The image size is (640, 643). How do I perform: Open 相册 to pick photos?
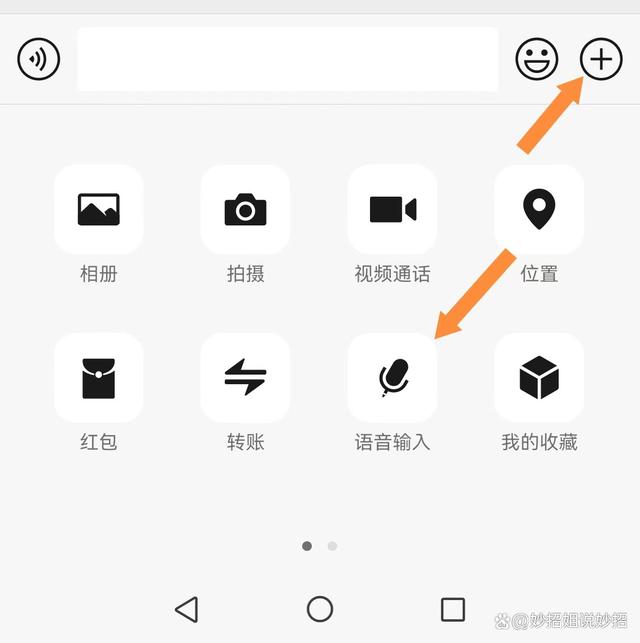click(98, 210)
